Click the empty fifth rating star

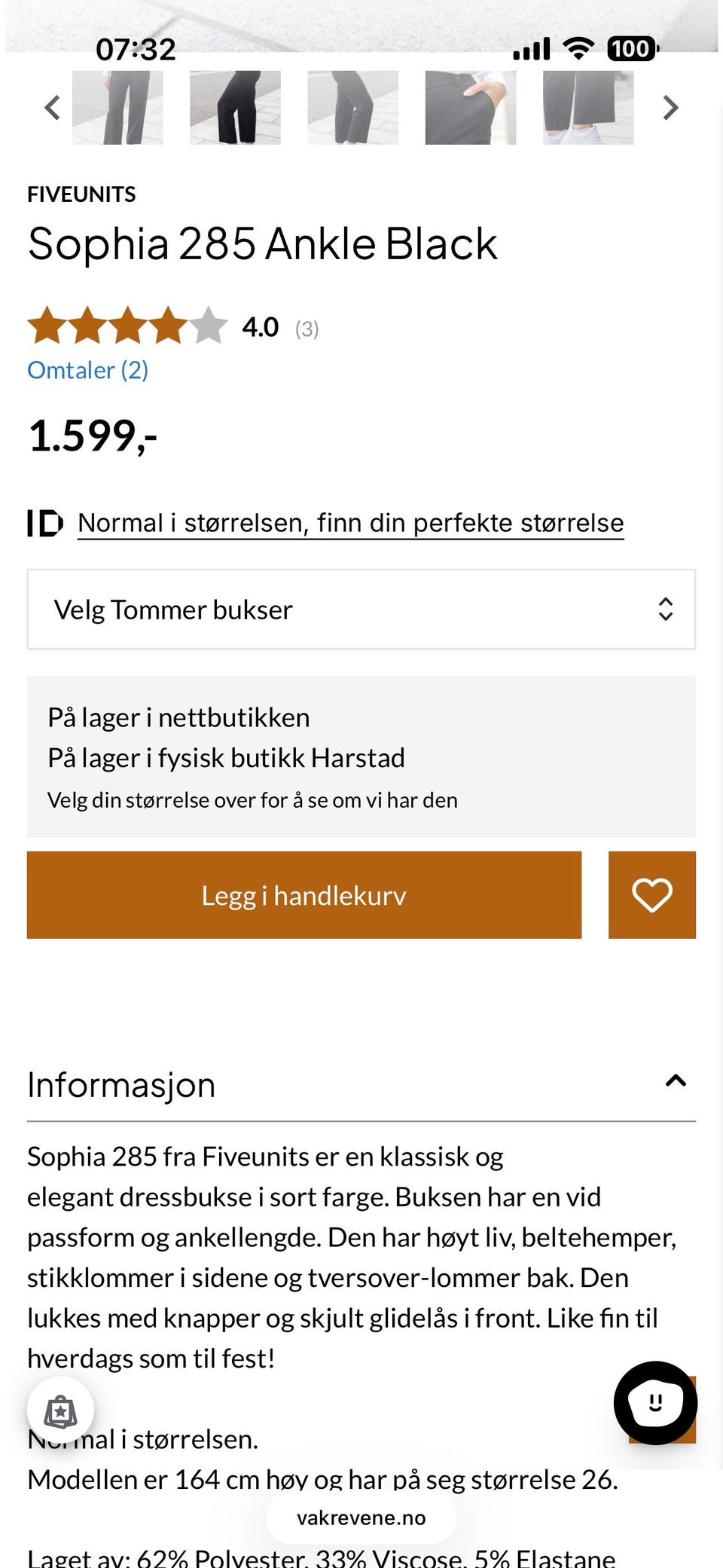(205, 328)
